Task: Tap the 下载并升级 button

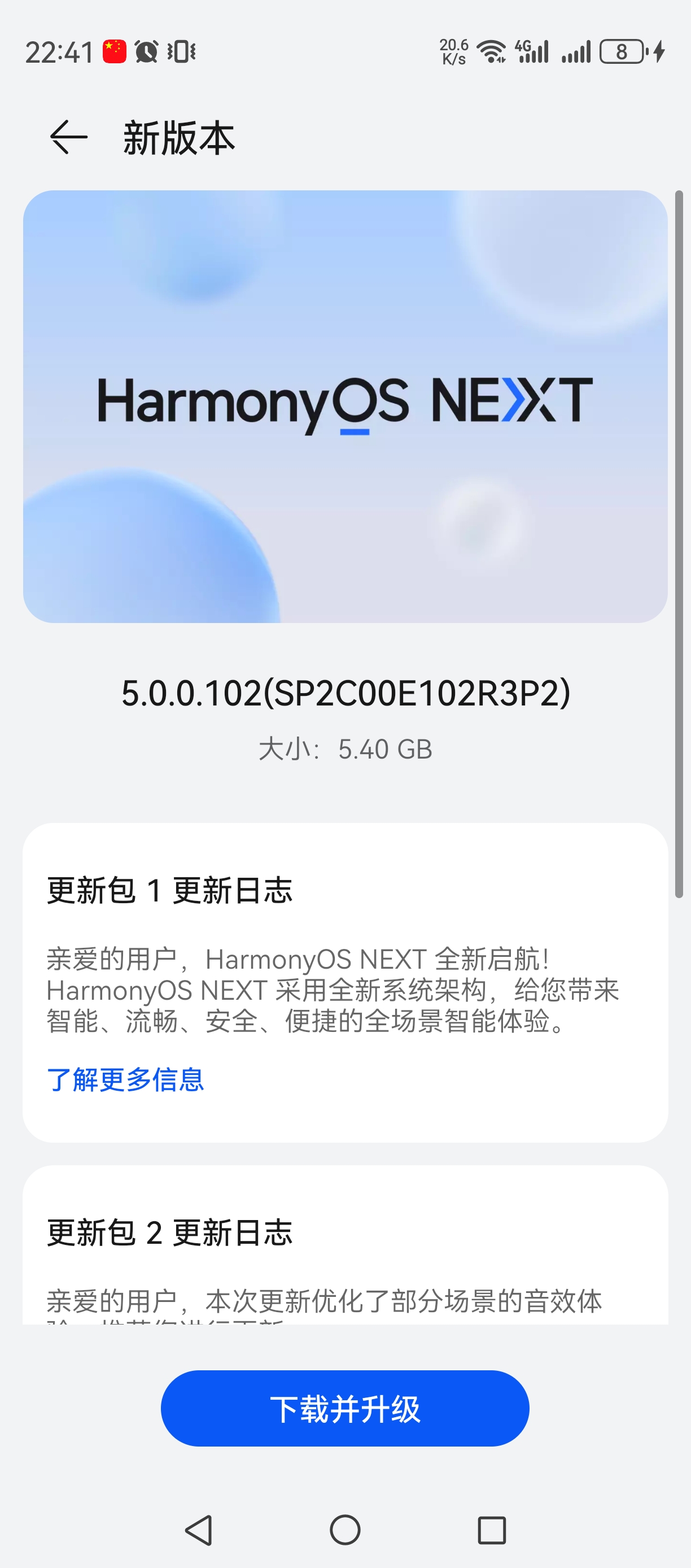Action: pyautogui.click(x=345, y=1408)
